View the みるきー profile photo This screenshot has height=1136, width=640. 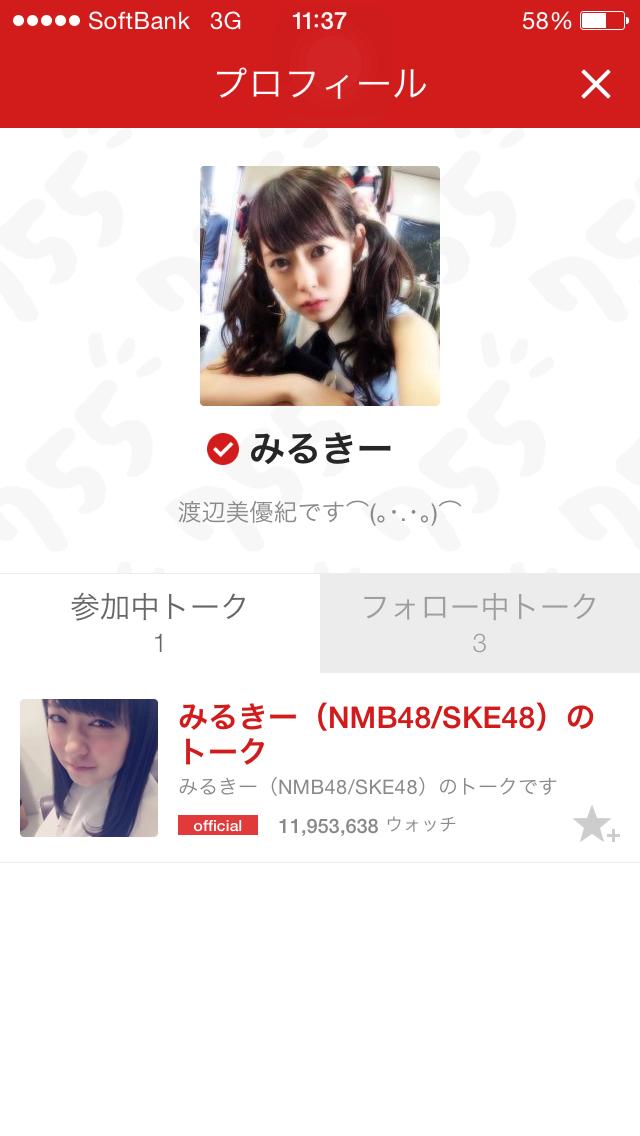[x=320, y=286]
